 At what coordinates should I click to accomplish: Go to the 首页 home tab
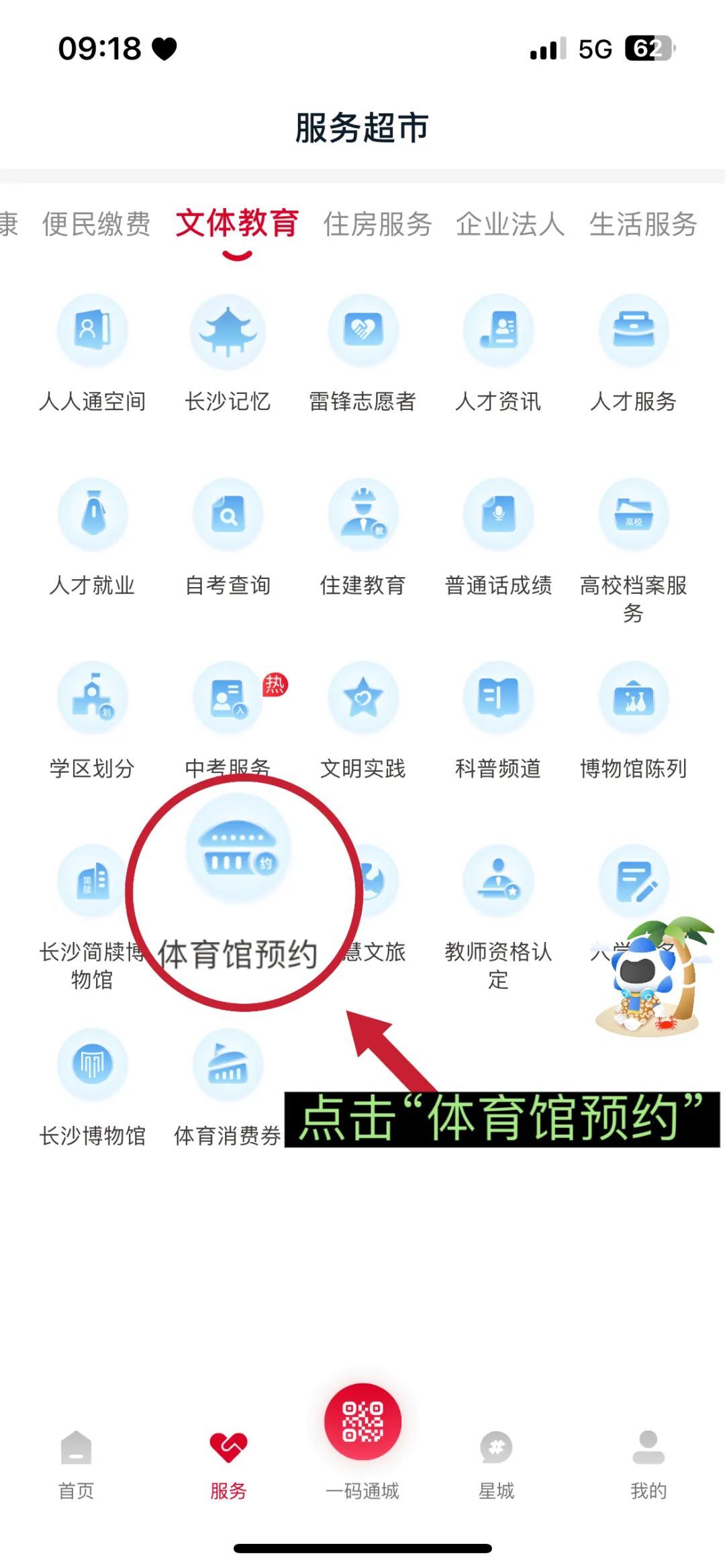76,1463
